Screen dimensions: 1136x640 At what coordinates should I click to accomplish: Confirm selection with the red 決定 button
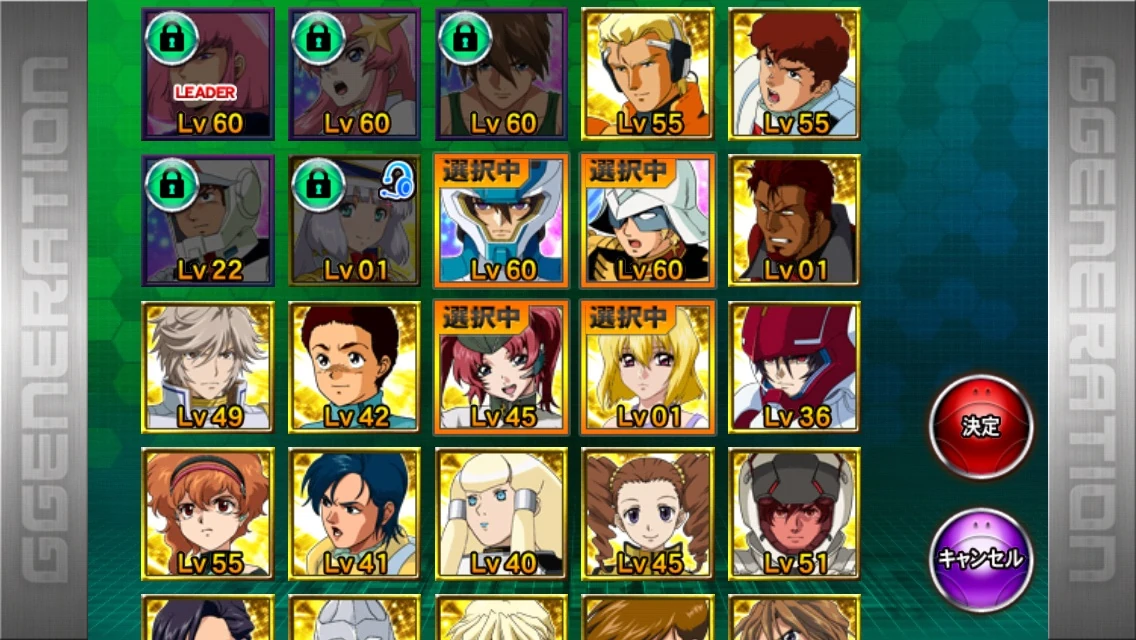point(980,427)
